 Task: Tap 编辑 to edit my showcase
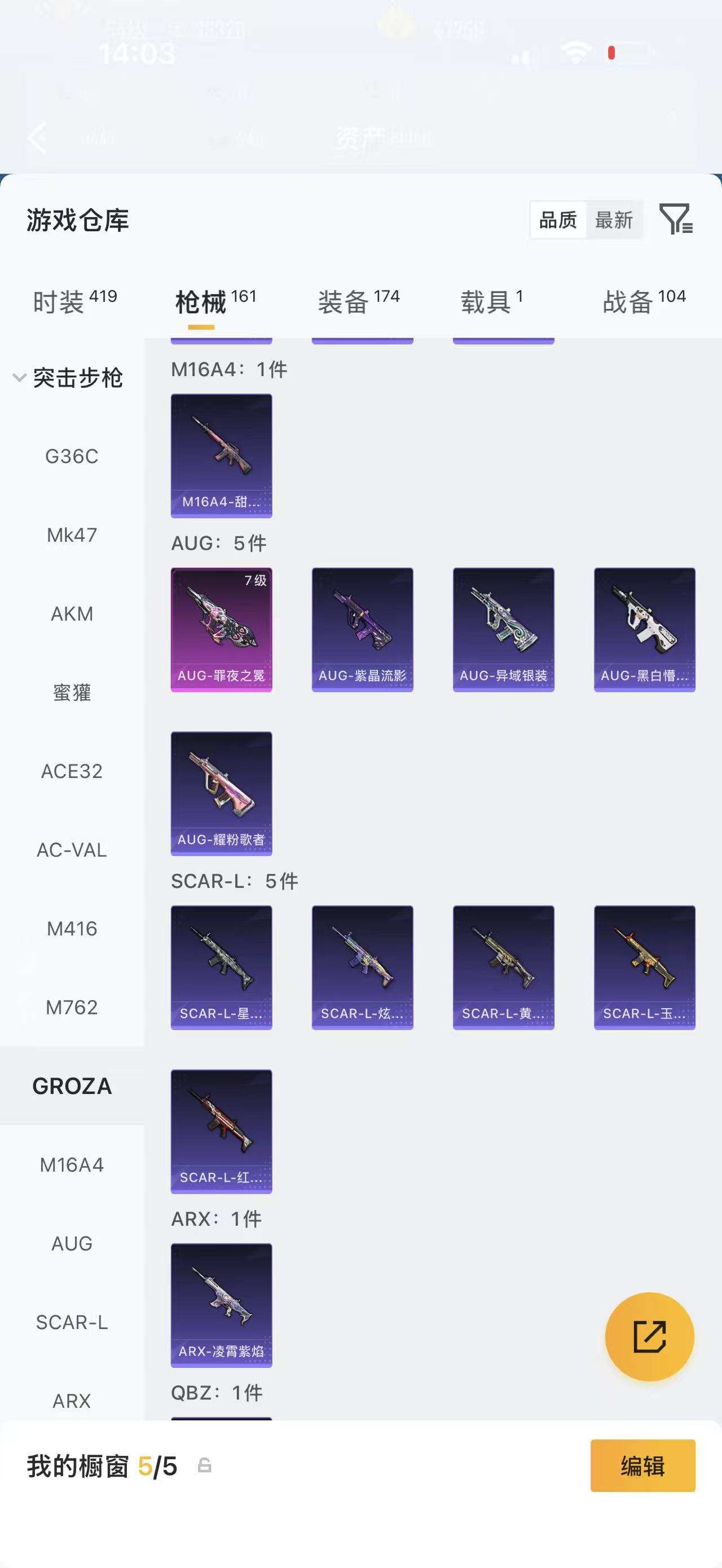click(642, 1466)
